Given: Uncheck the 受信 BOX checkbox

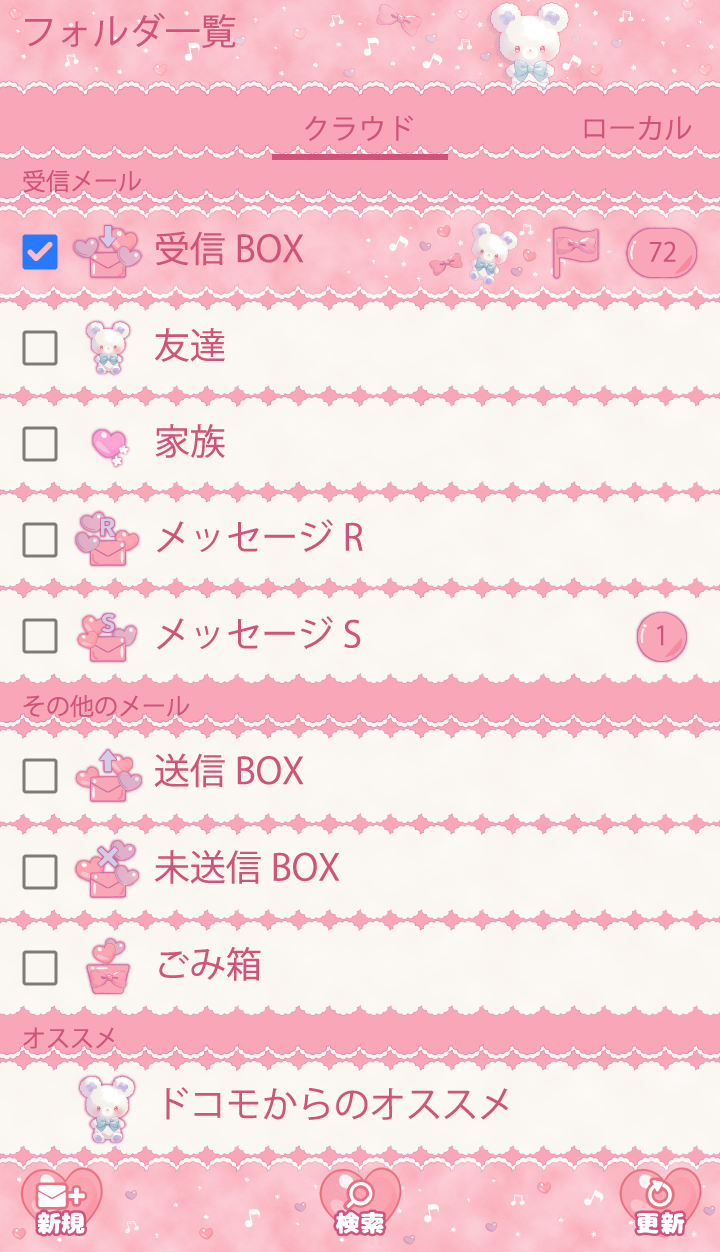Looking at the screenshot, I should coord(40,252).
